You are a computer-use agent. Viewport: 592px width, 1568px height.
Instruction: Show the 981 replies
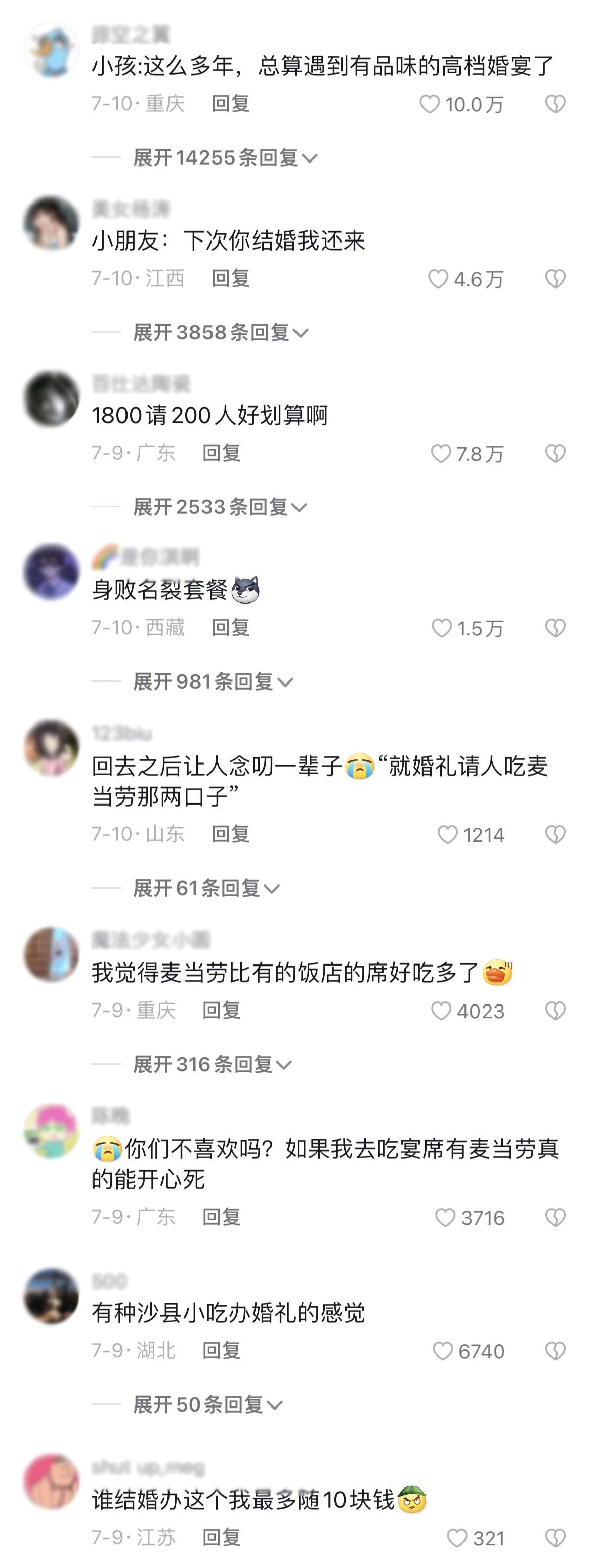tap(213, 682)
